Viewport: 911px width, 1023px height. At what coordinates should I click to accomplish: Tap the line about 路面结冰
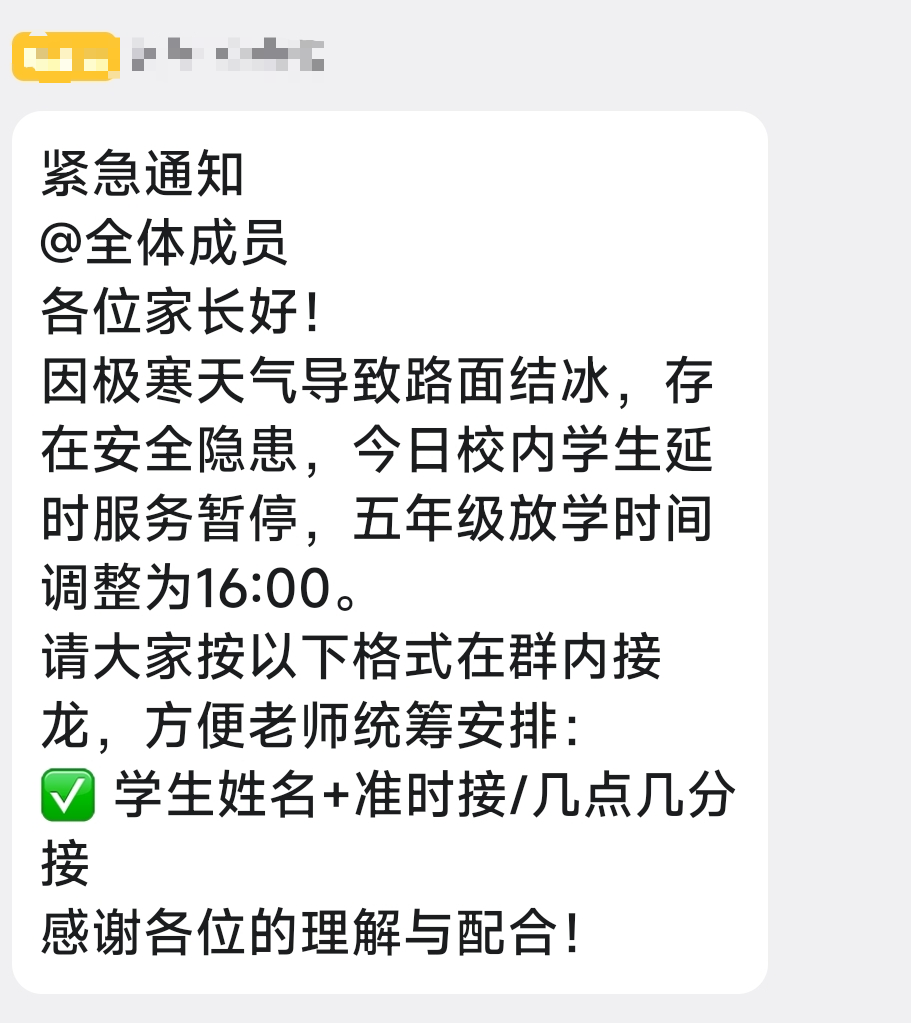[x=380, y=381]
